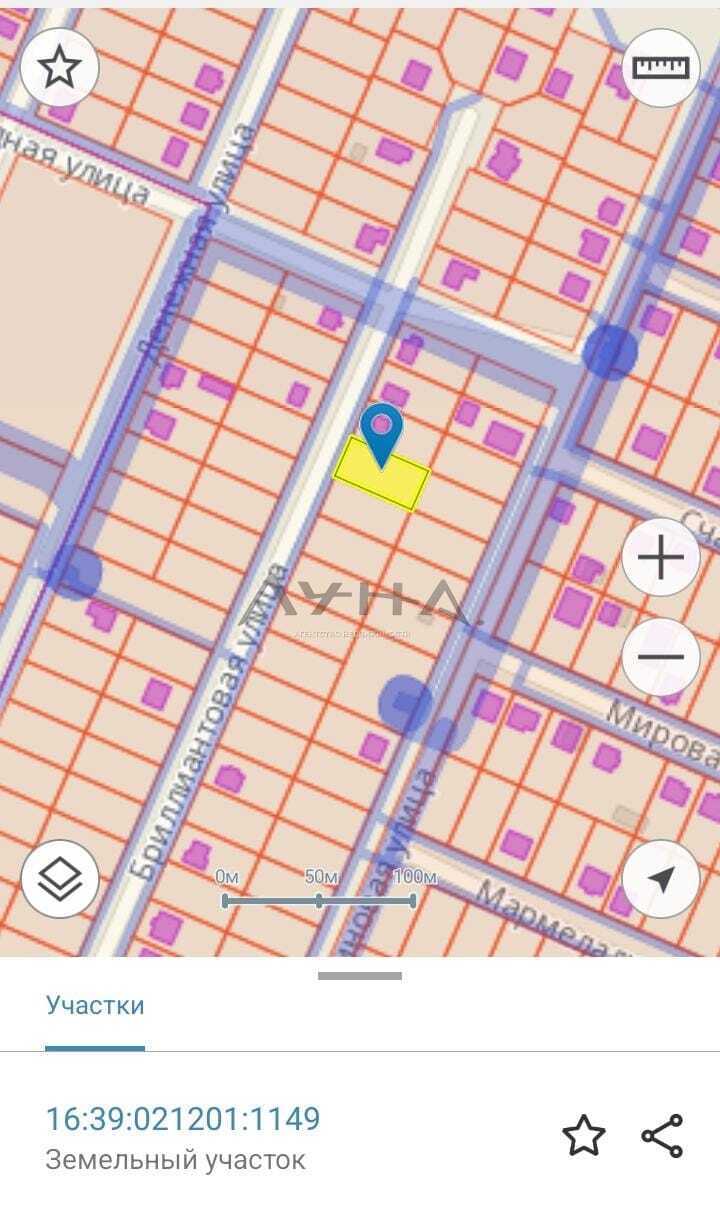
Task: Select the Участки tab
Action: (x=95, y=1005)
